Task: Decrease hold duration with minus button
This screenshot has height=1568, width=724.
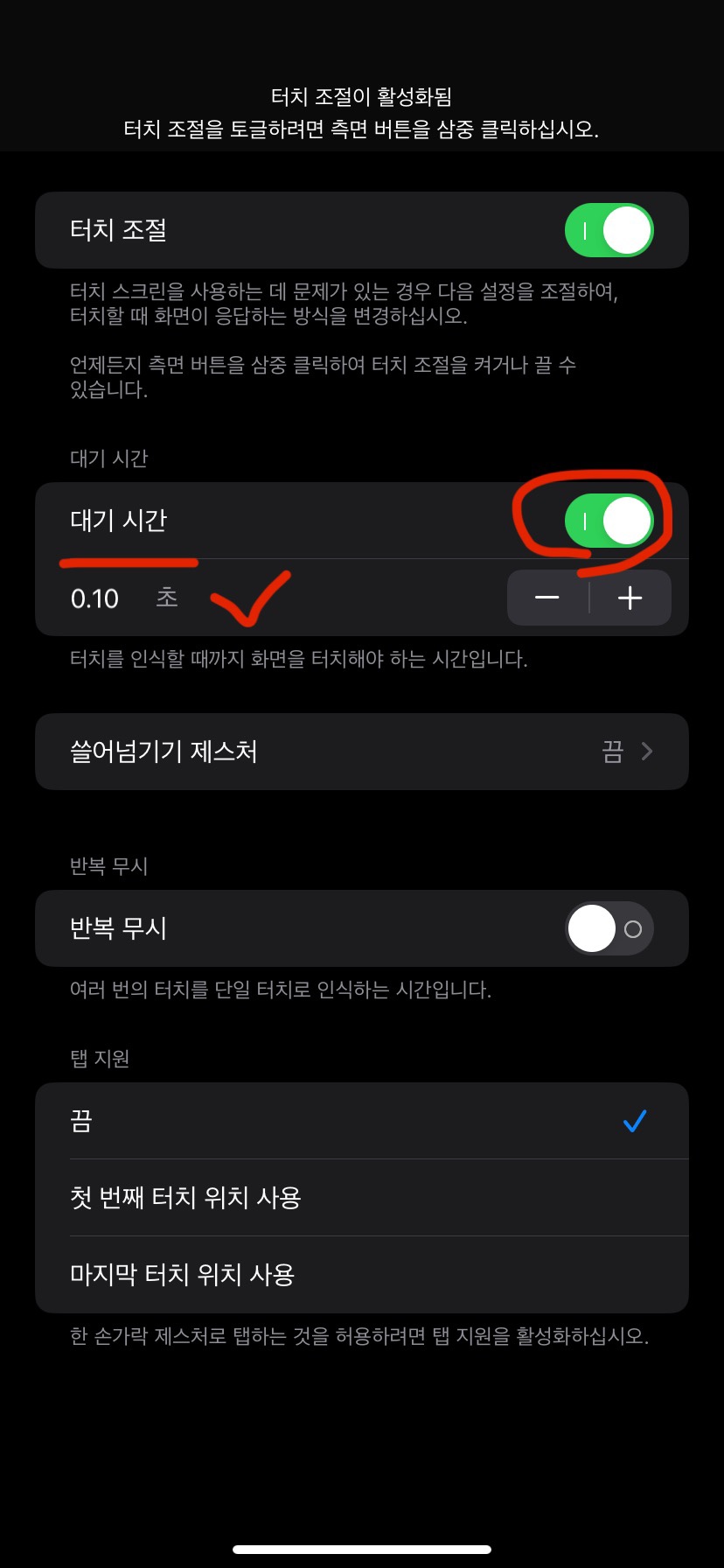Action: point(547,598)
